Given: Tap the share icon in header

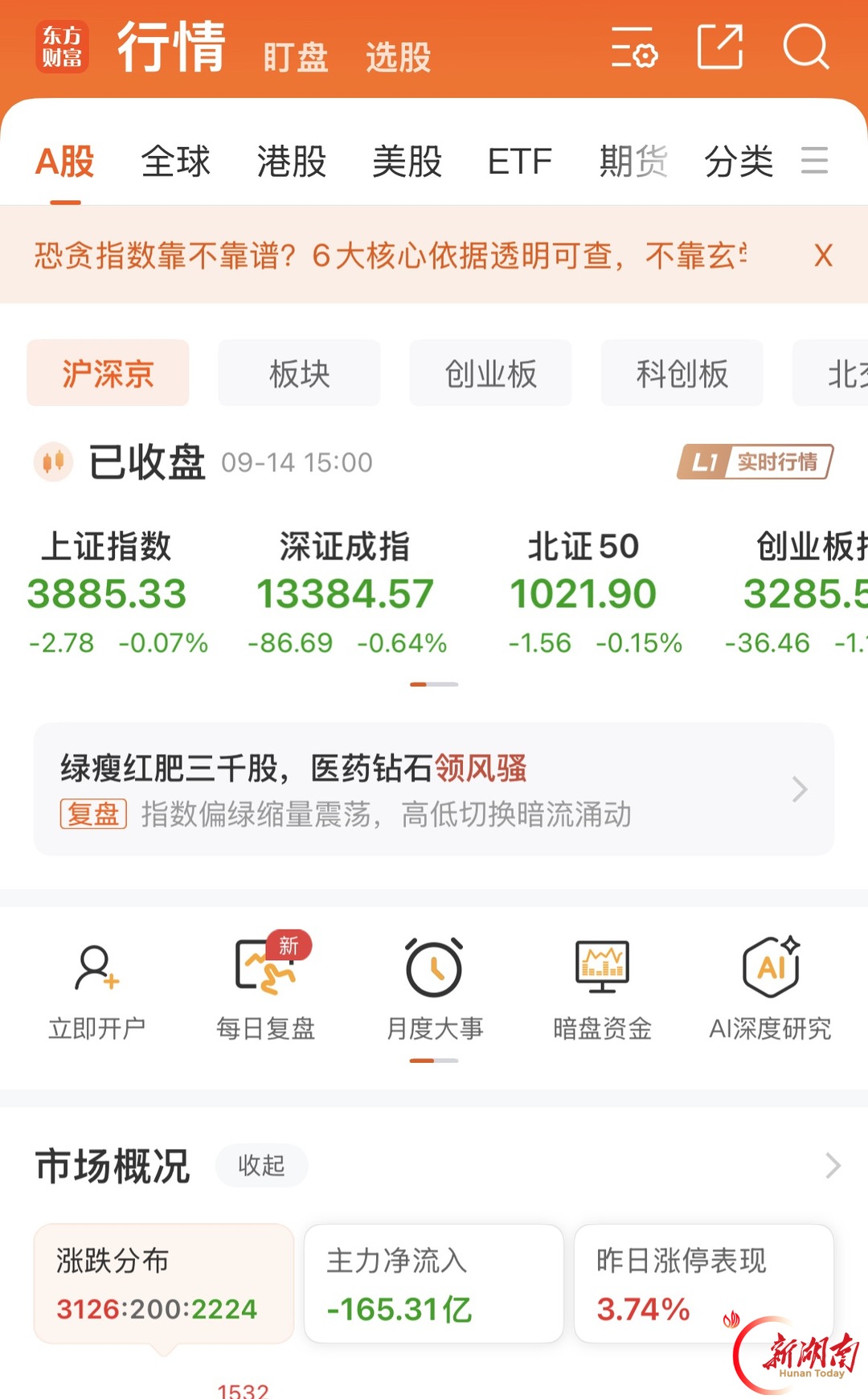Looking at the screenshot, I should [x=719, y=47].
